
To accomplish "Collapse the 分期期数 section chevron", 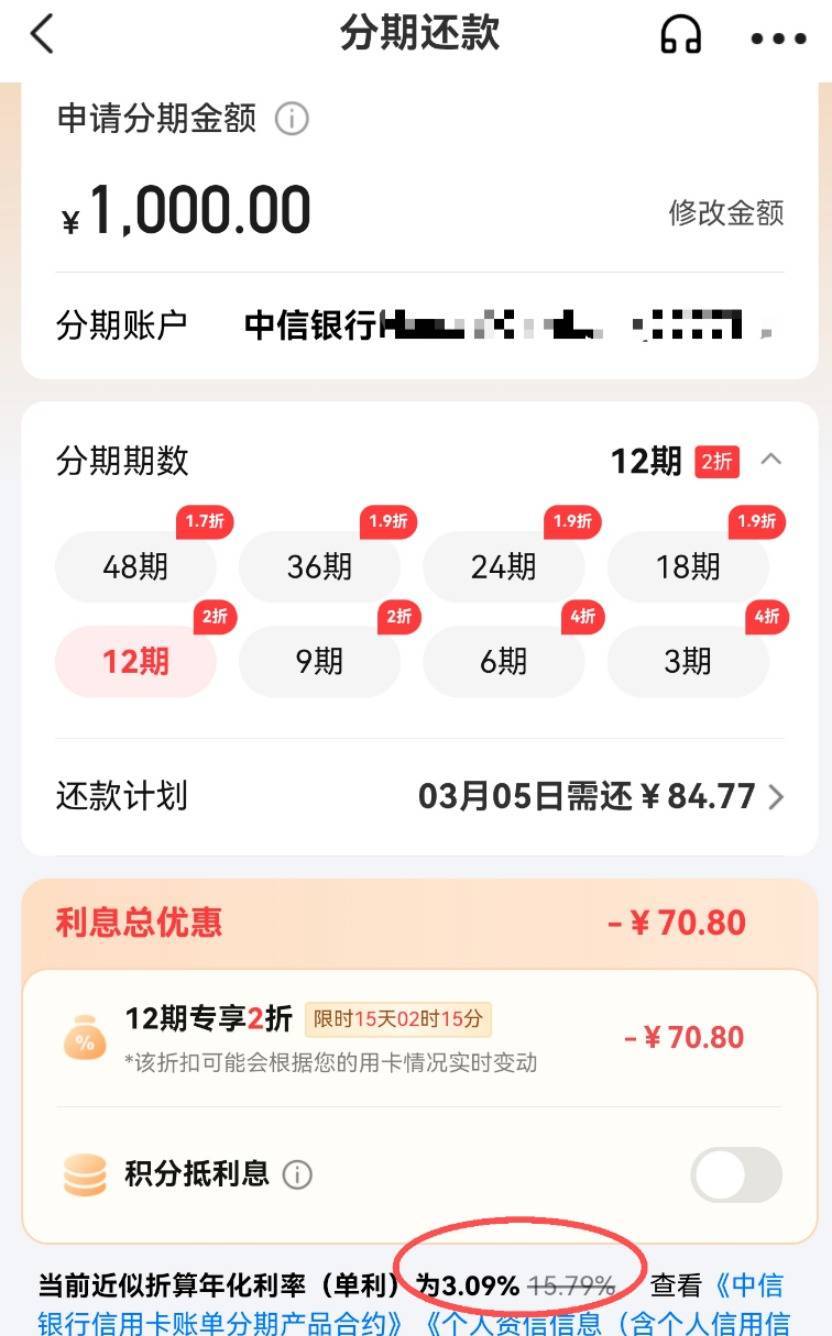I will point(771,460).
